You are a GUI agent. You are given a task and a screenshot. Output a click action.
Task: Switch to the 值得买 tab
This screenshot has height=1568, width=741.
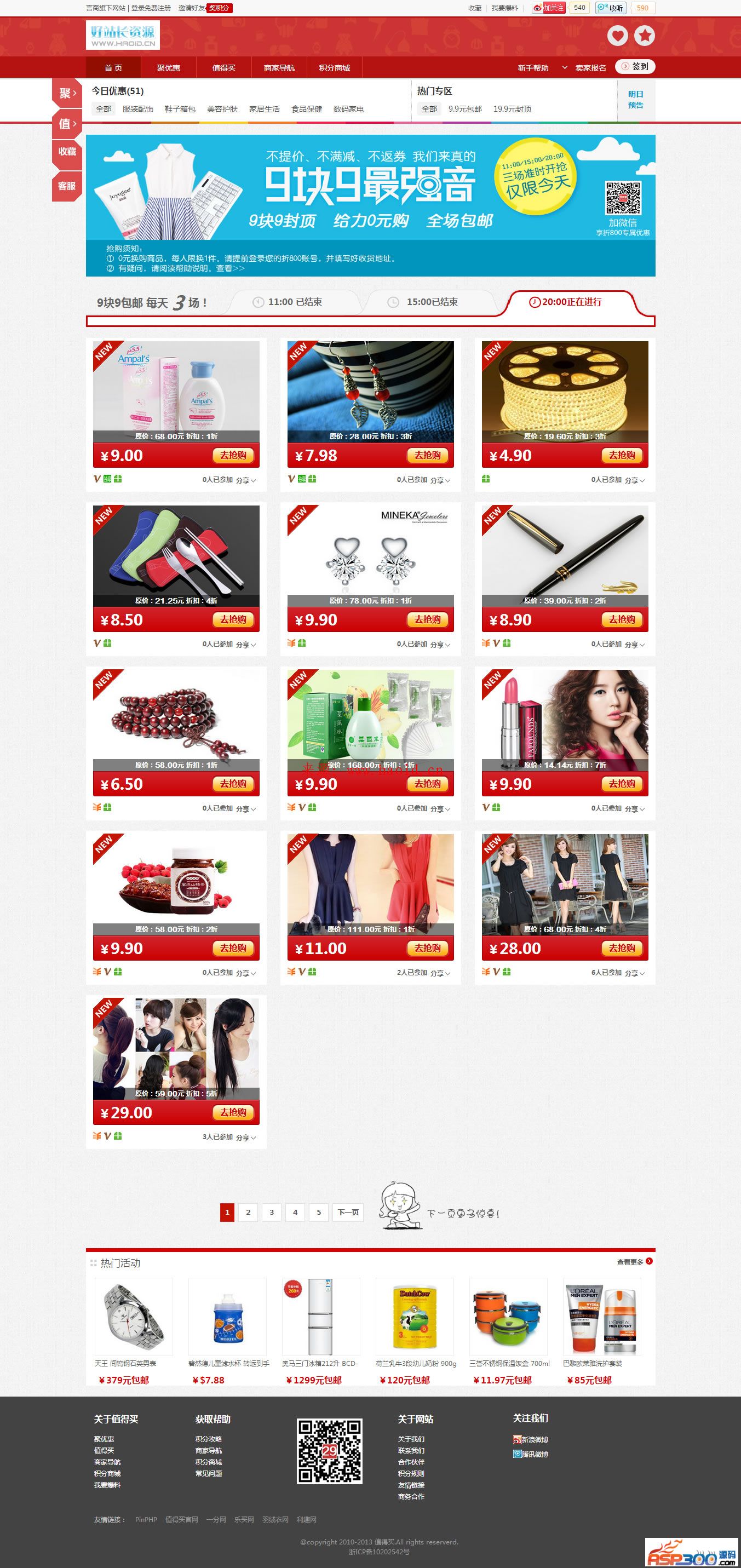223,67
